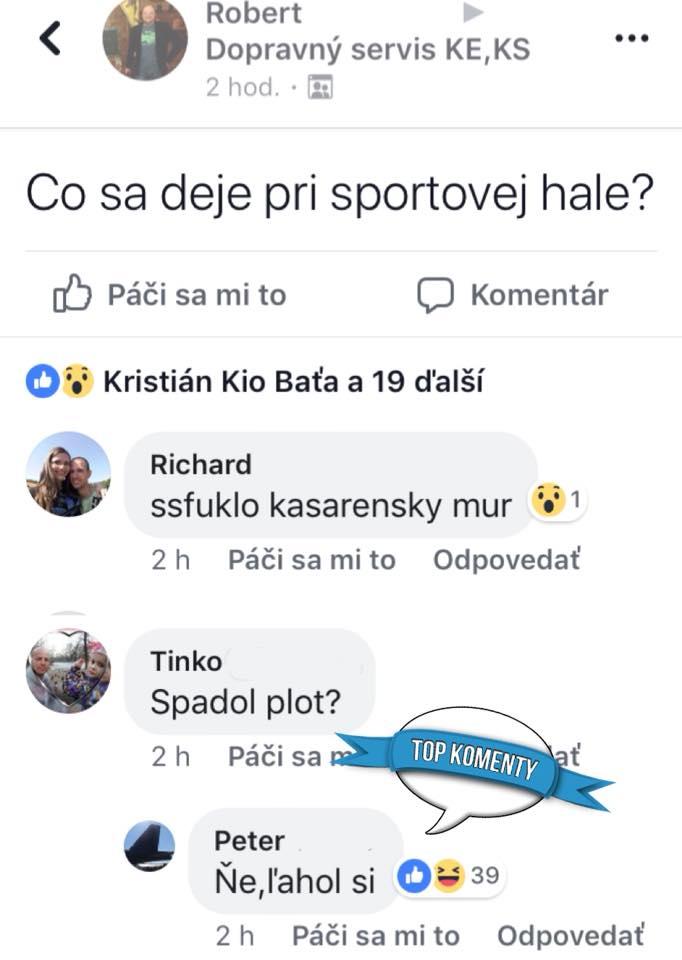Open Tinko's profile photo
Viewport: 682px width, 960px height.
click(x=68, y=670)
